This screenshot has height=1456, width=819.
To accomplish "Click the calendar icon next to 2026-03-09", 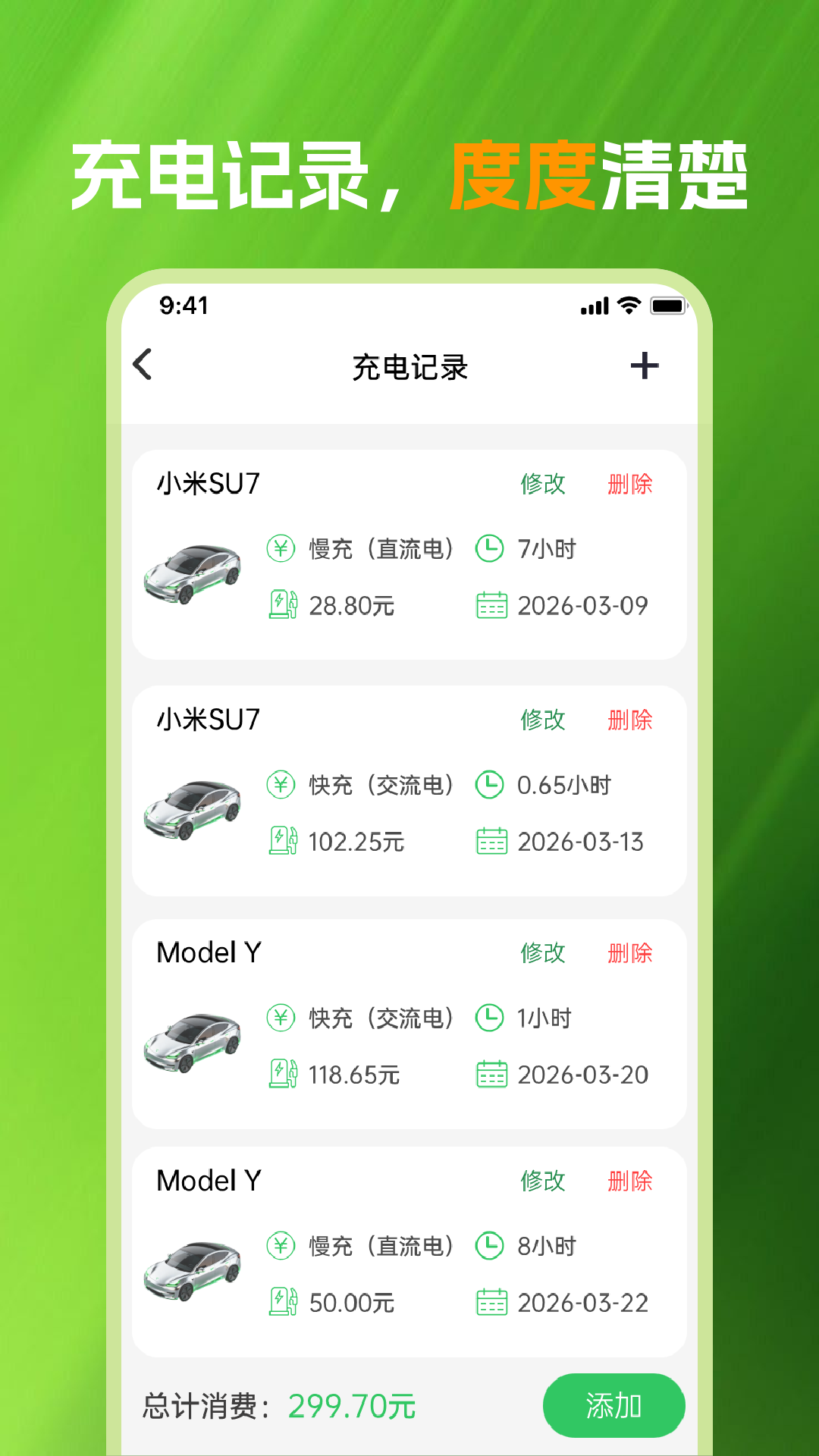I will click(491, 606).
